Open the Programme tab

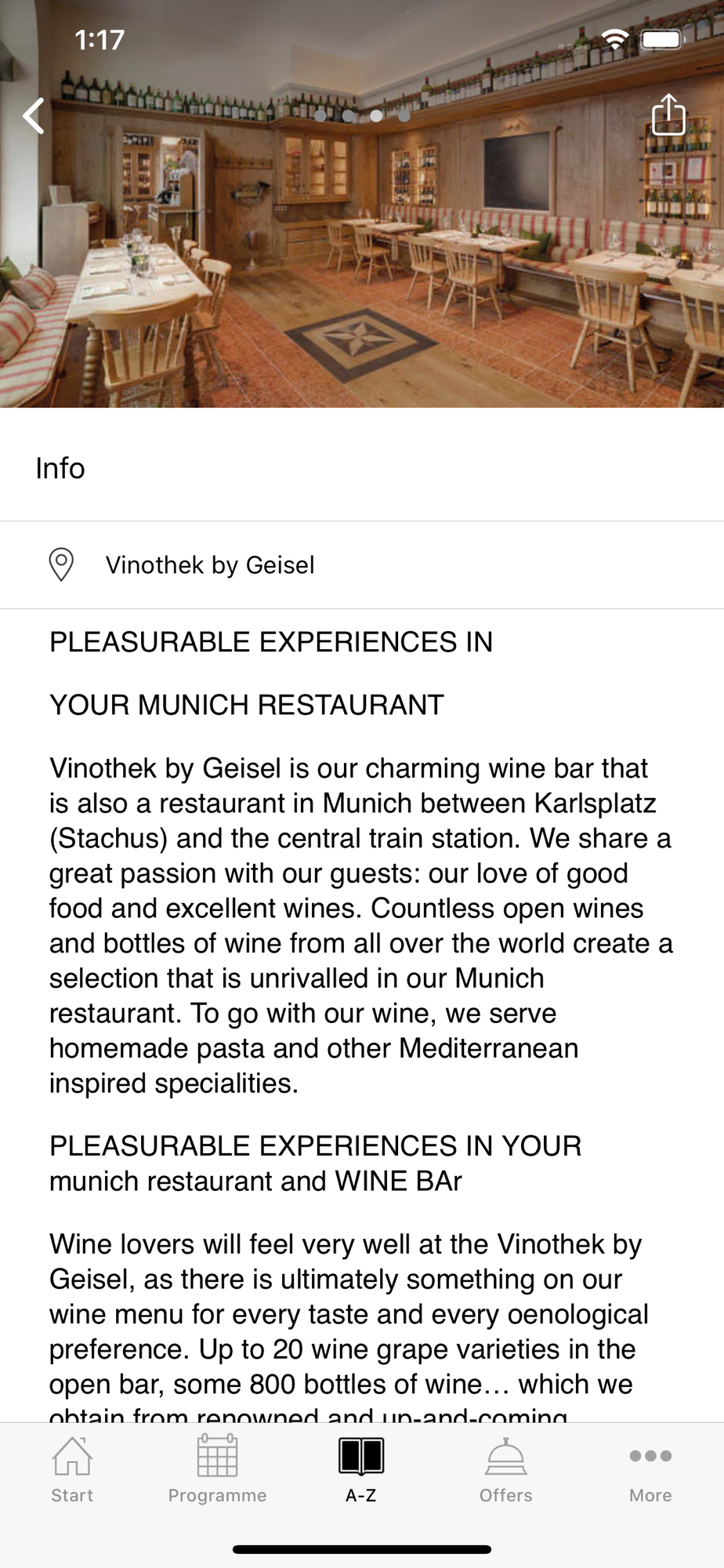(217, 1470)
